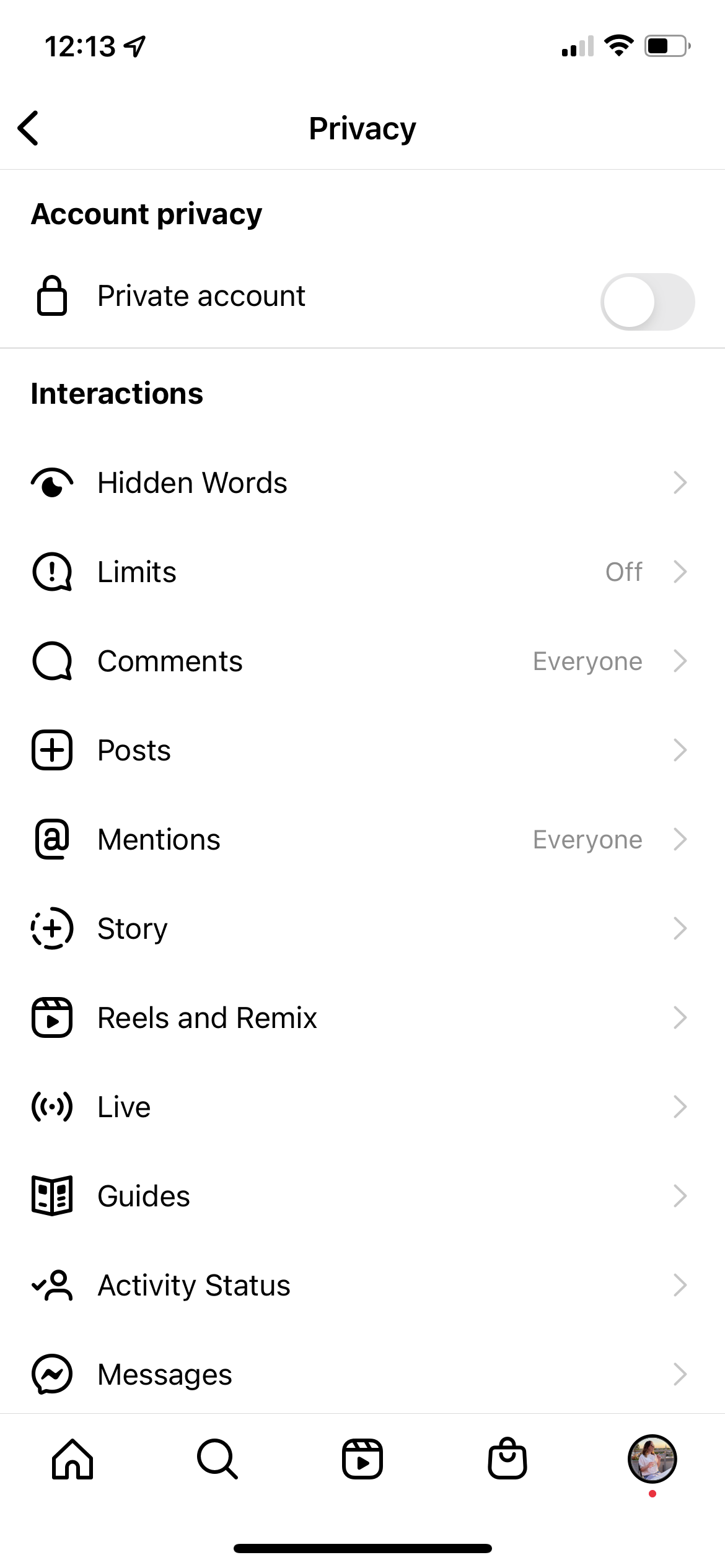
Task: Select the Reels and Remix icon
Action: tap(52, 1017)
